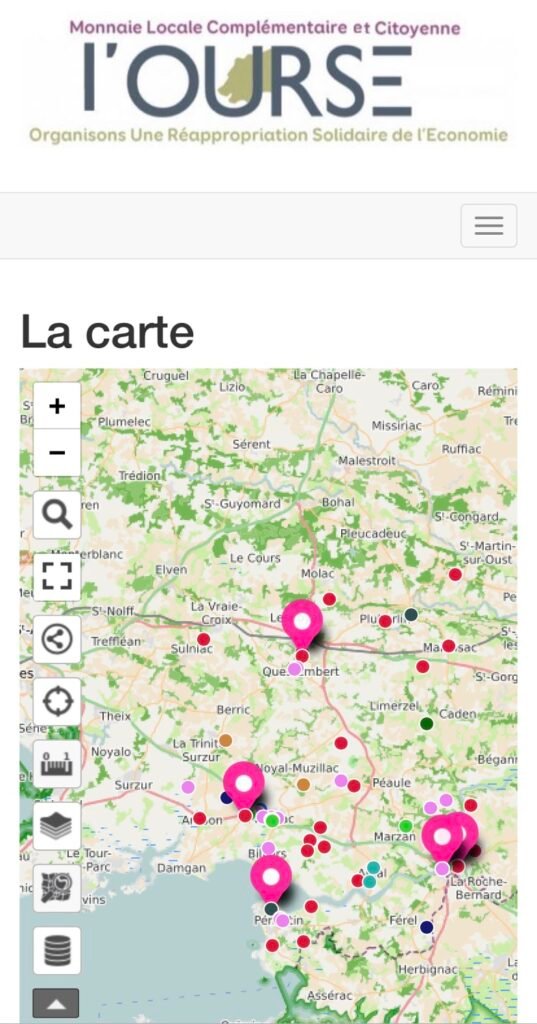Open the map layers list
This screenshot has height=1024, width=537.
[57, 826]
